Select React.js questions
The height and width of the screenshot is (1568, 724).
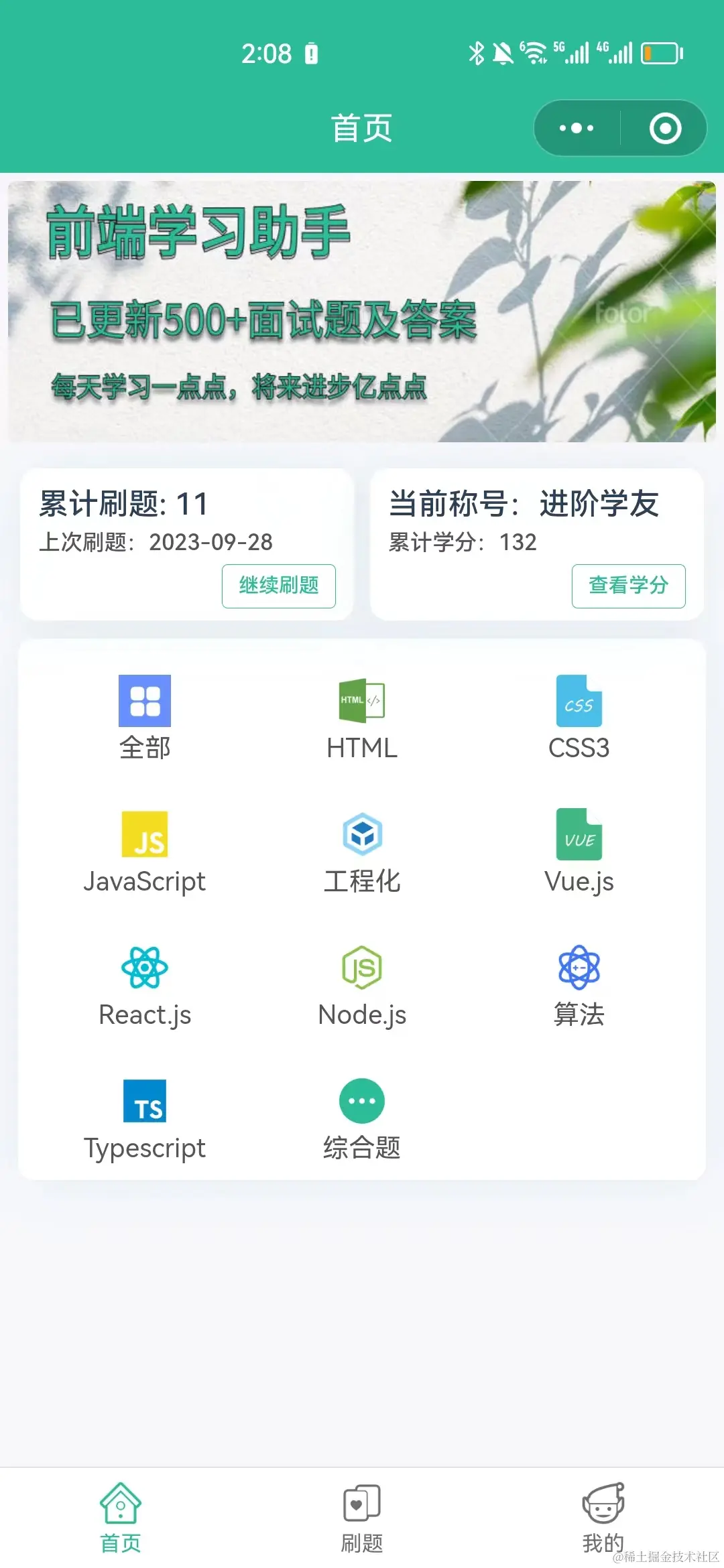point(145,985)
